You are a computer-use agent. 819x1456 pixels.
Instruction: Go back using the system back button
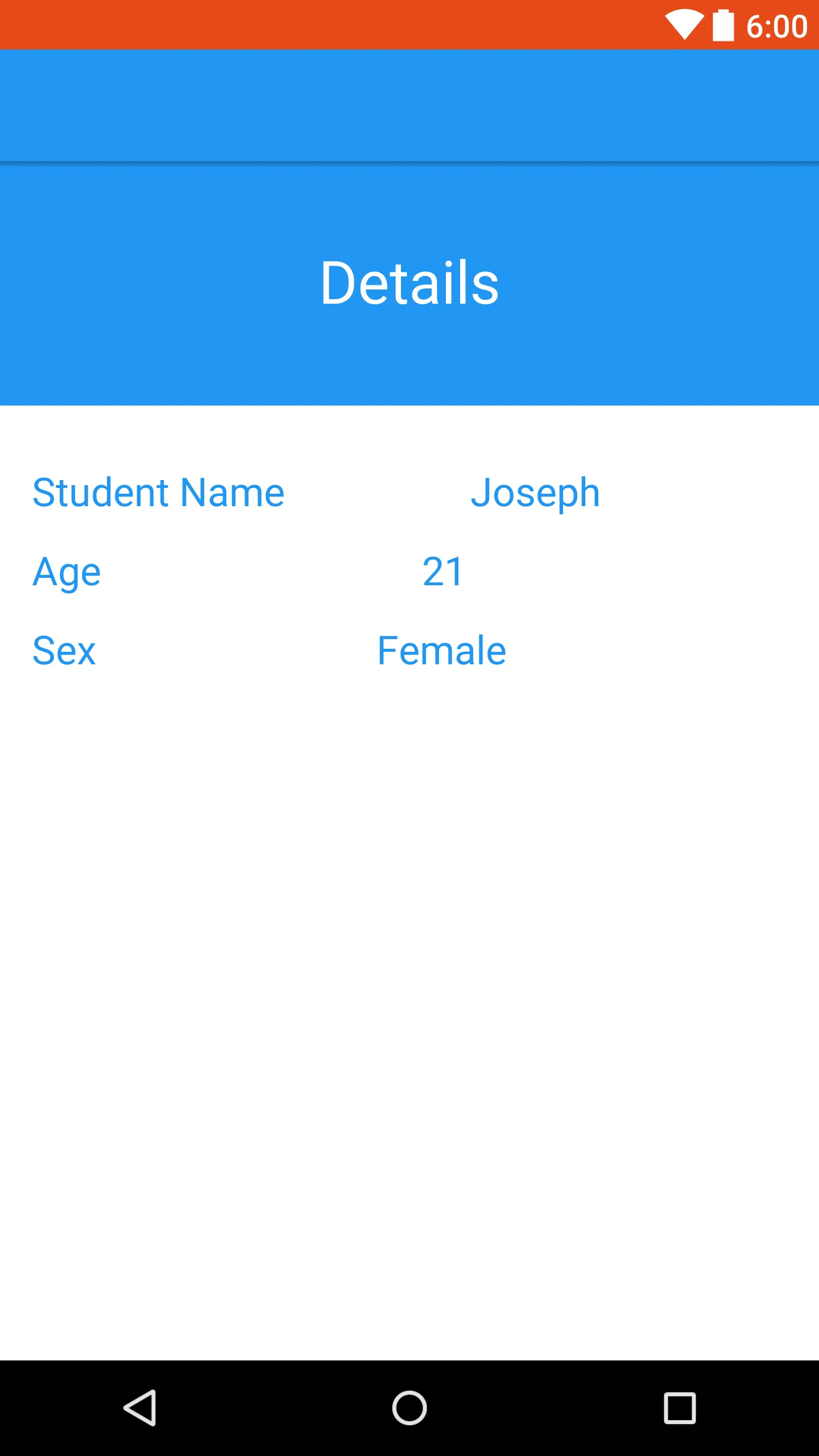click(139, 1408)
